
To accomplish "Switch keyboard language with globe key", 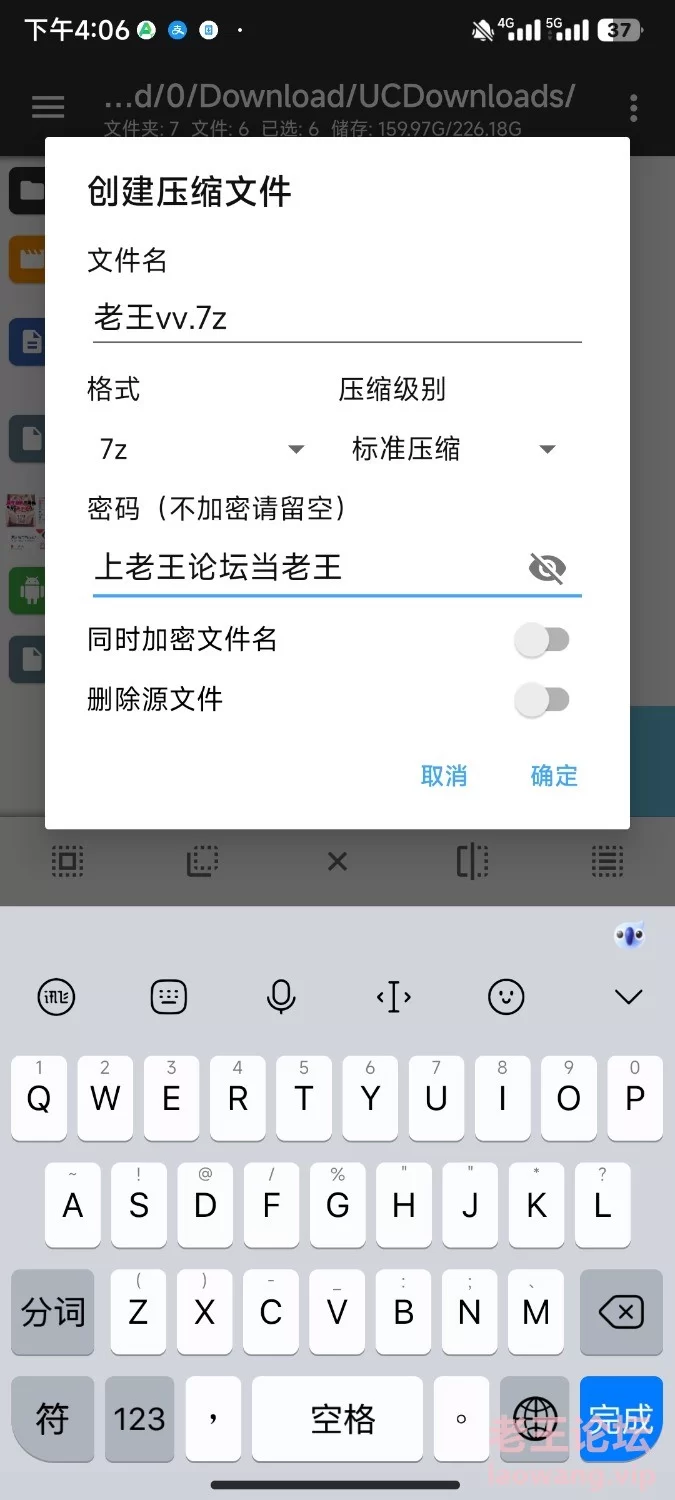I will (535, 1418).
